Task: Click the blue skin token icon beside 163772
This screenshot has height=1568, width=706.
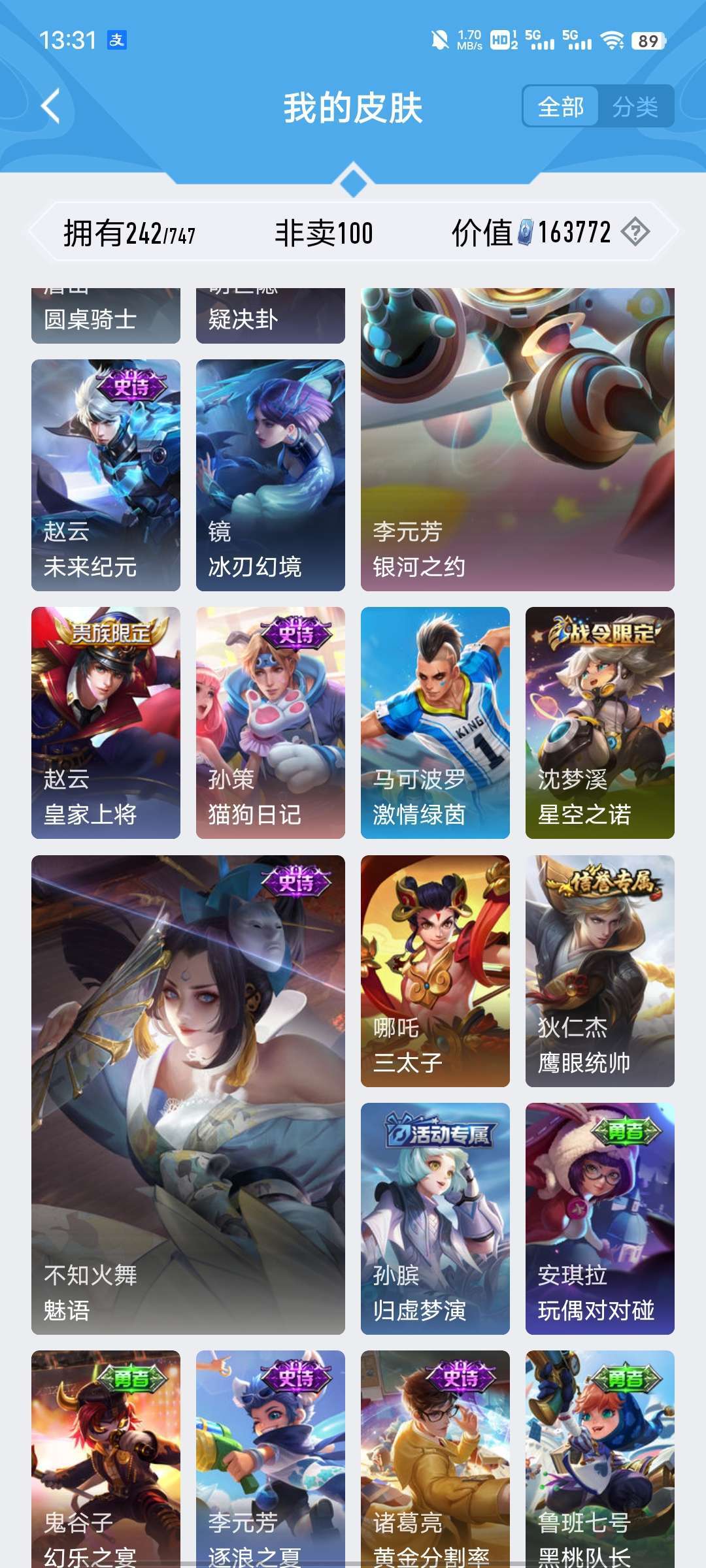Action: [x=527, y=232]
